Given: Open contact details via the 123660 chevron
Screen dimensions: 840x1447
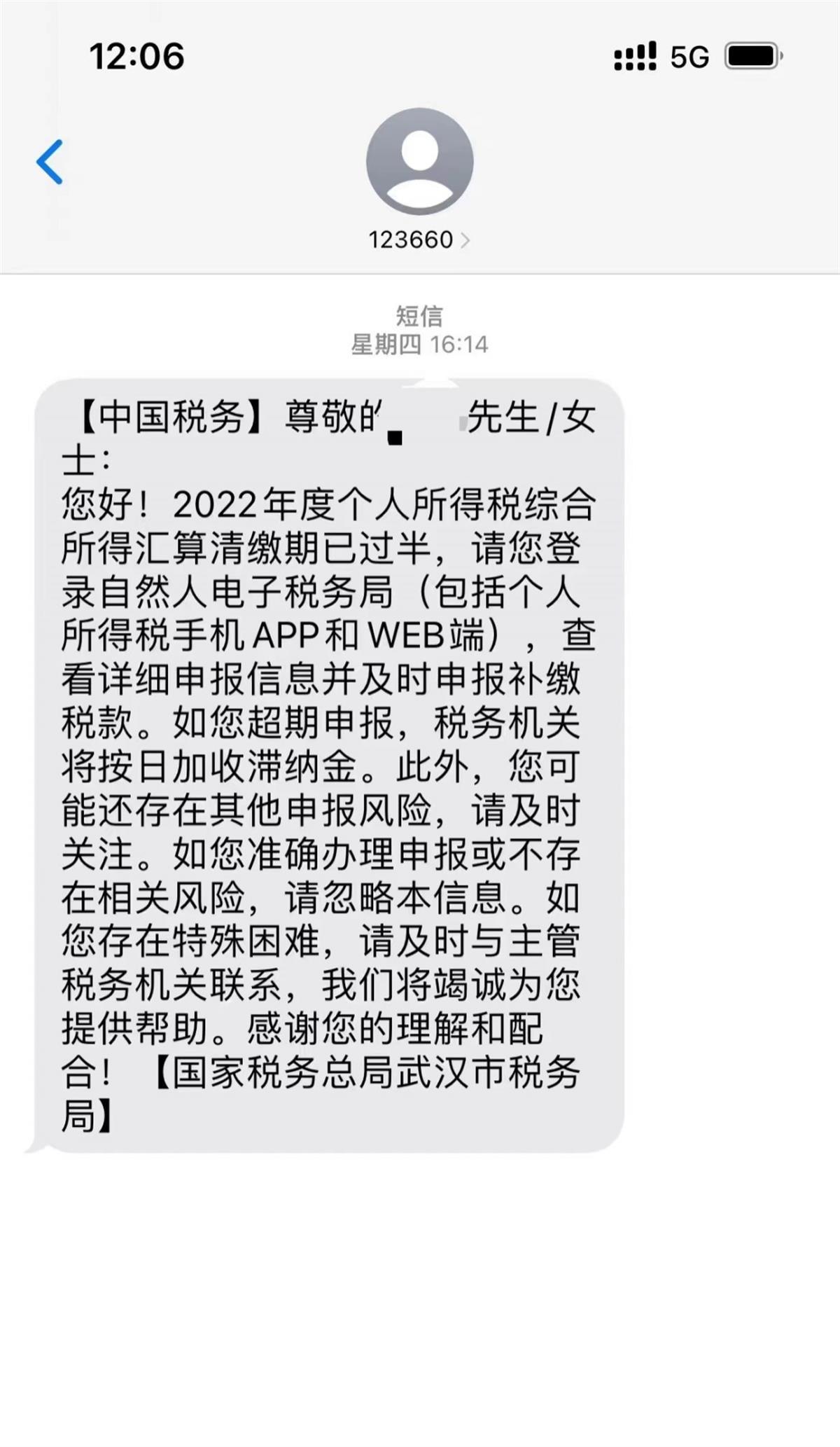Looking at the screenshot, I should coord(468,240).
